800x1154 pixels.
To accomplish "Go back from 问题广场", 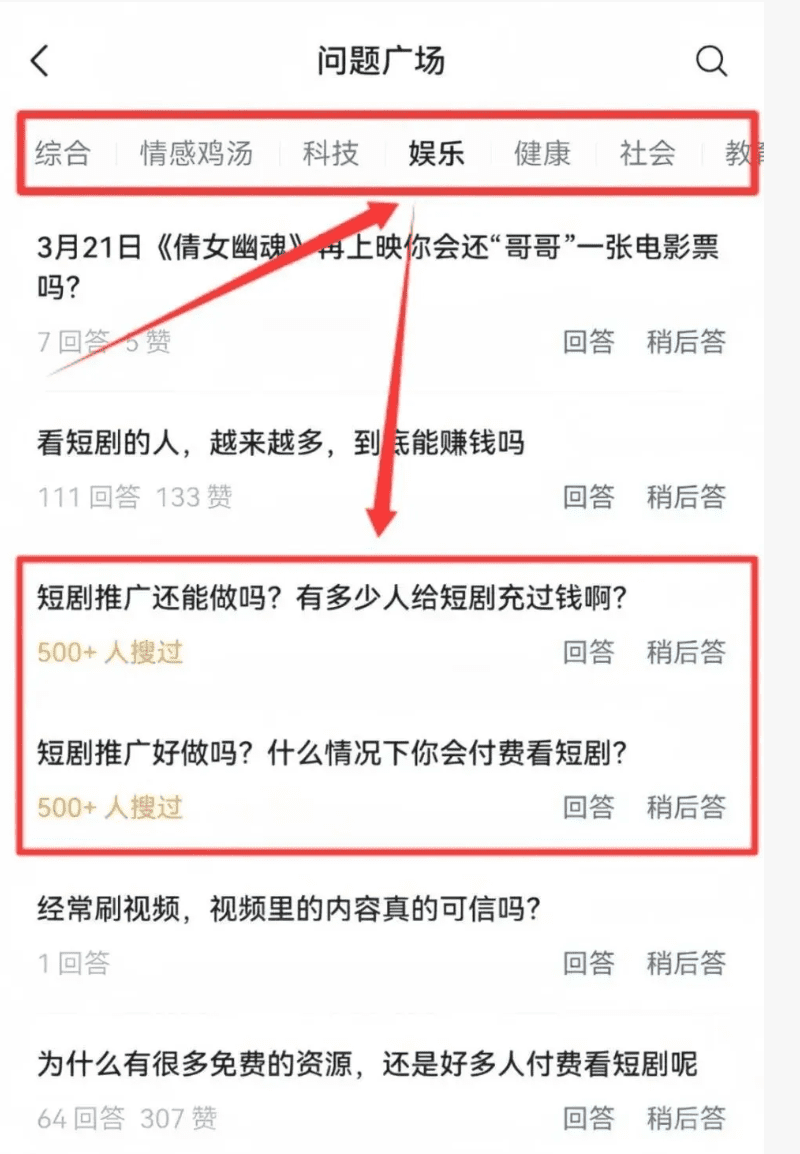I will [40, 61].
